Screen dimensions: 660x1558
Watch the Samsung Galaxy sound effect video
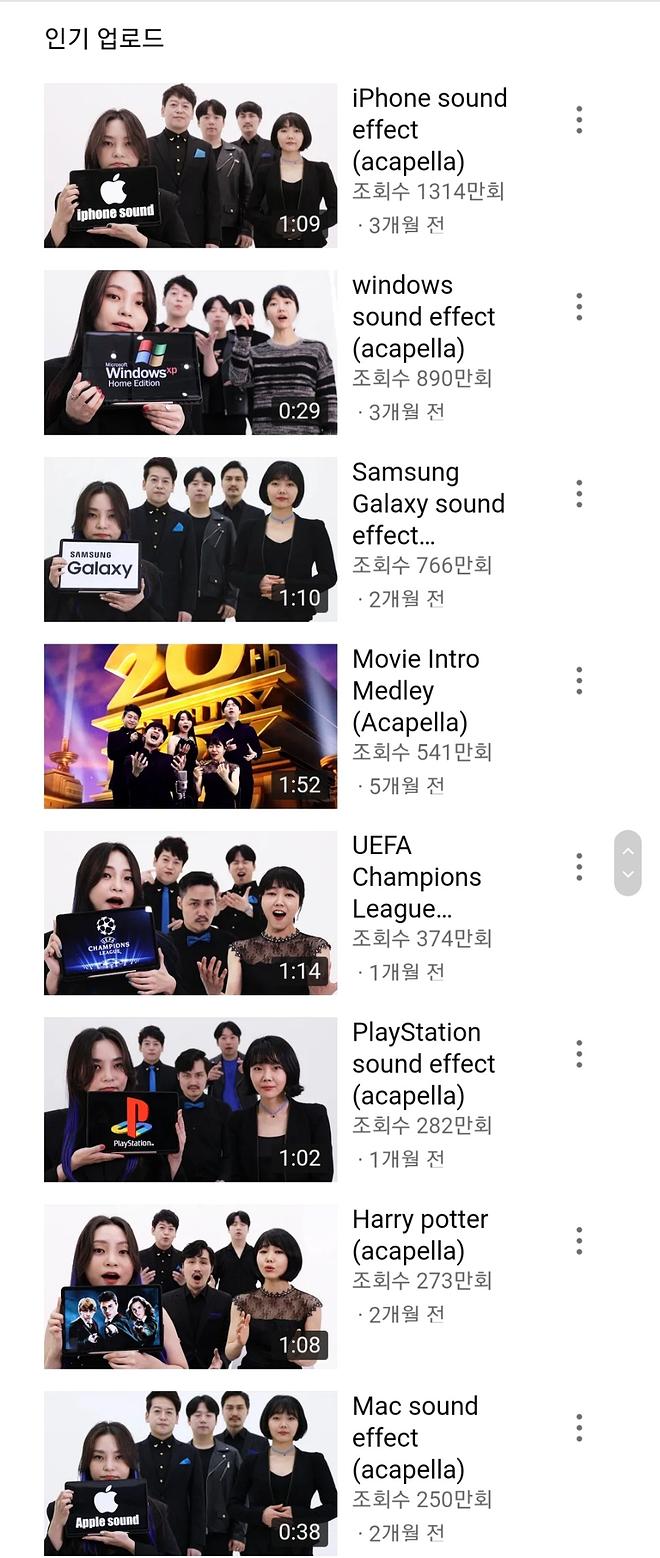[190, 539]
